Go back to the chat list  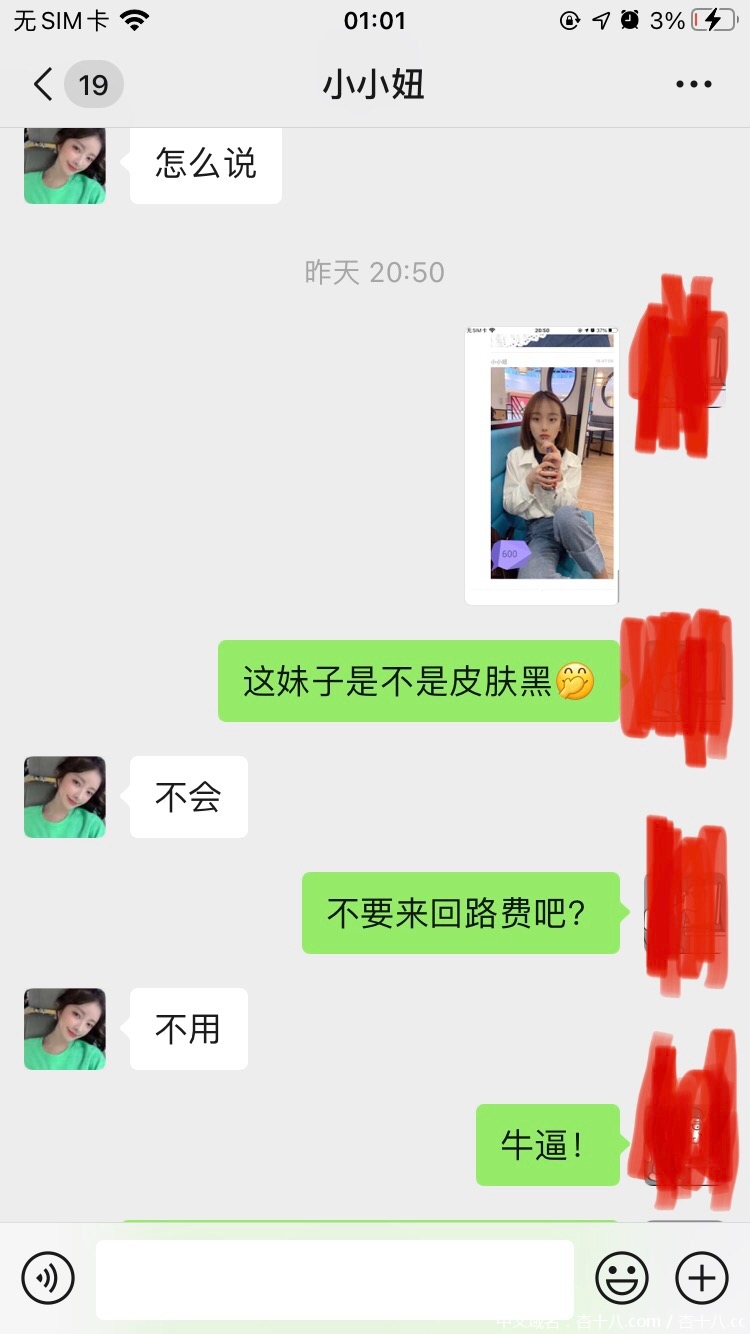[x=44, y=85]
